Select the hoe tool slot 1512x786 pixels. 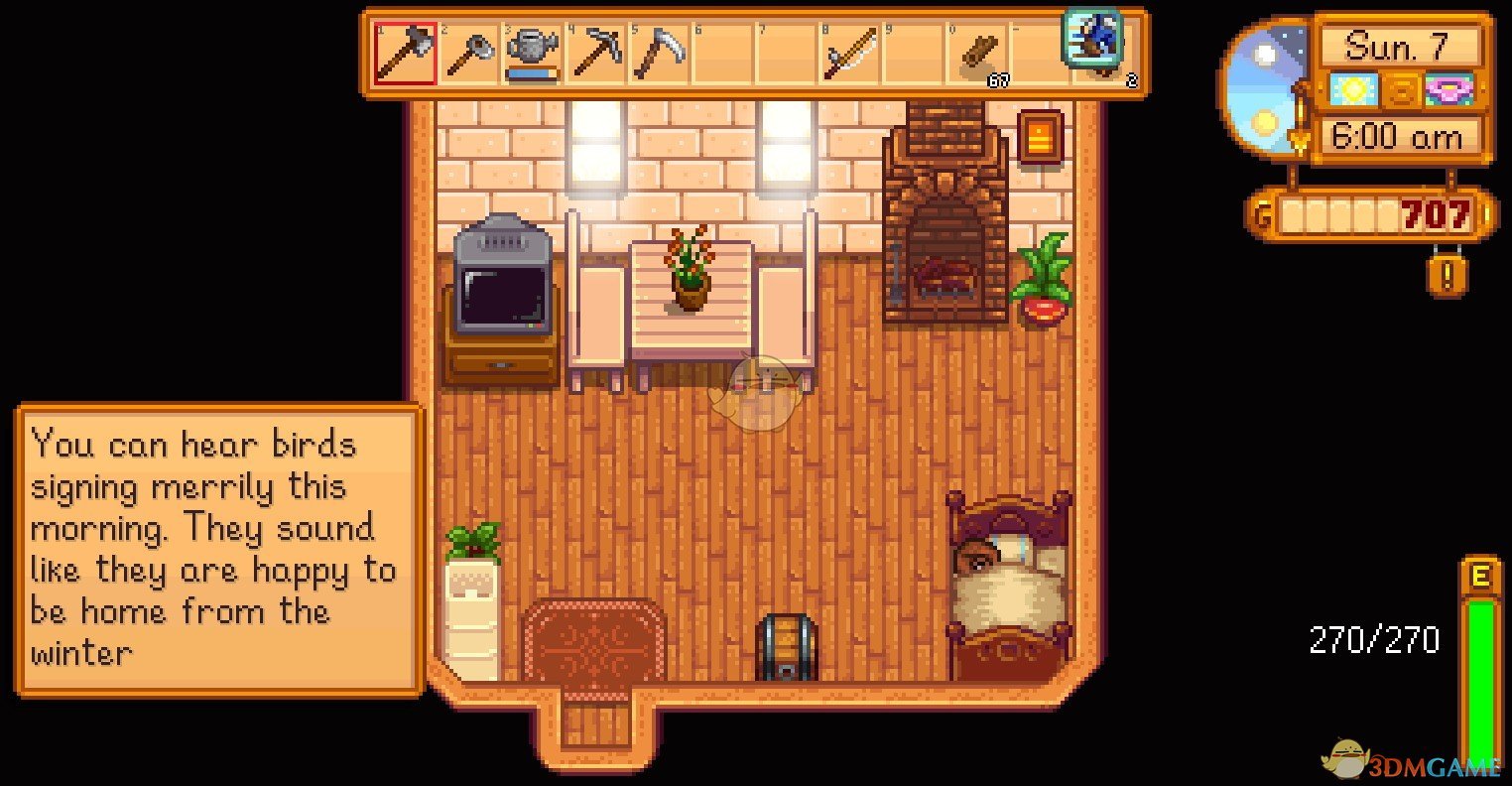pyautogui.click(x=468, y=54)
